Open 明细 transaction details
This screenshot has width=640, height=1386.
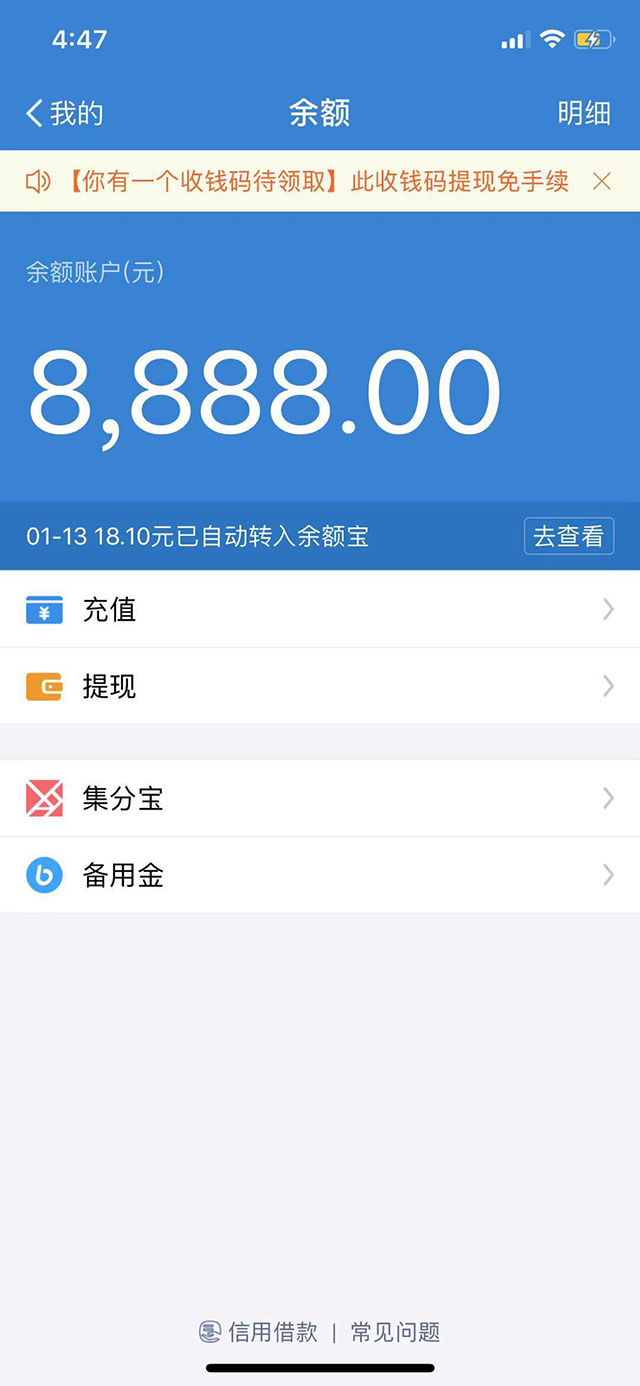(x=584, y=113)
